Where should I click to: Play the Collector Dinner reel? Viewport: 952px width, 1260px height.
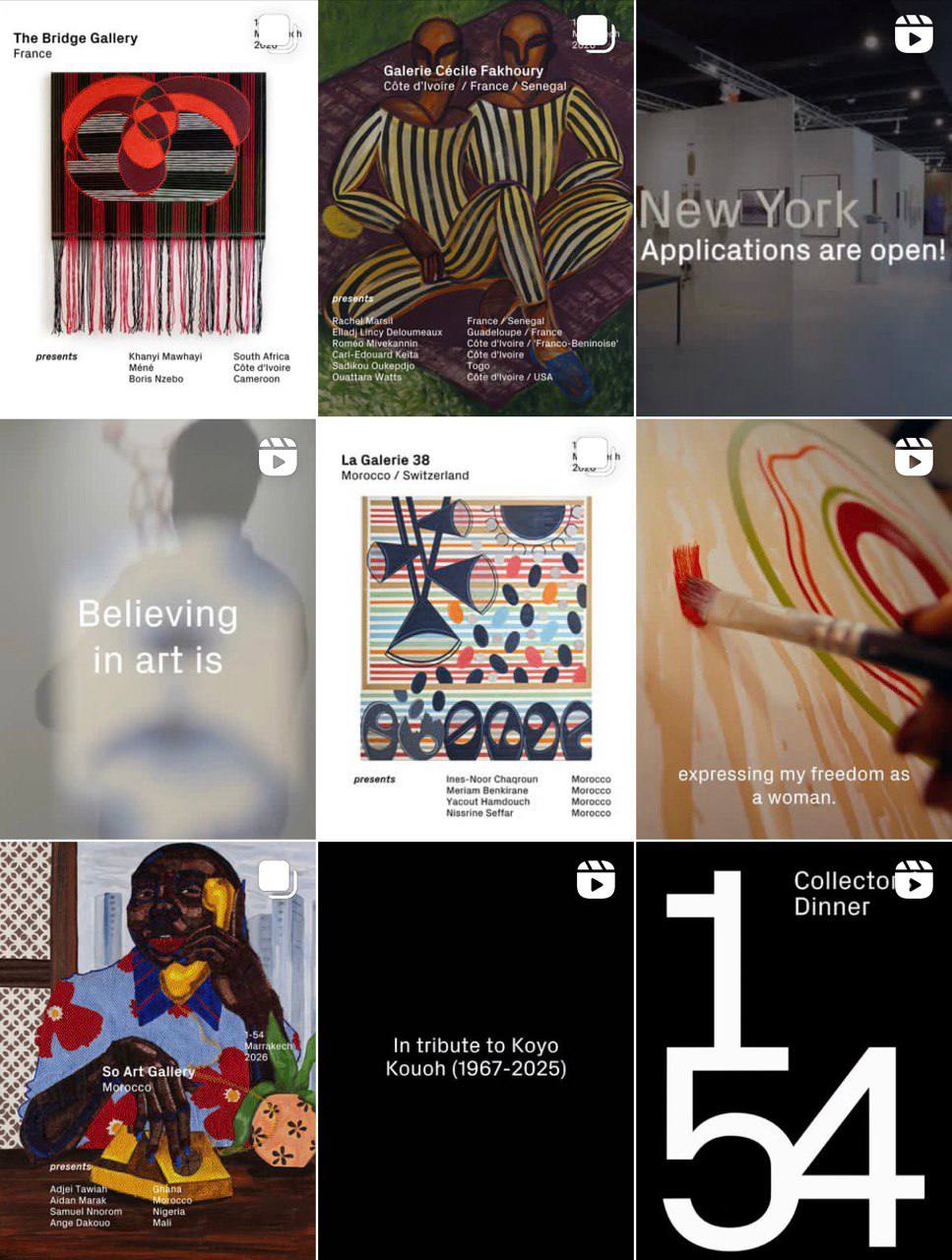pos(793,1050)
